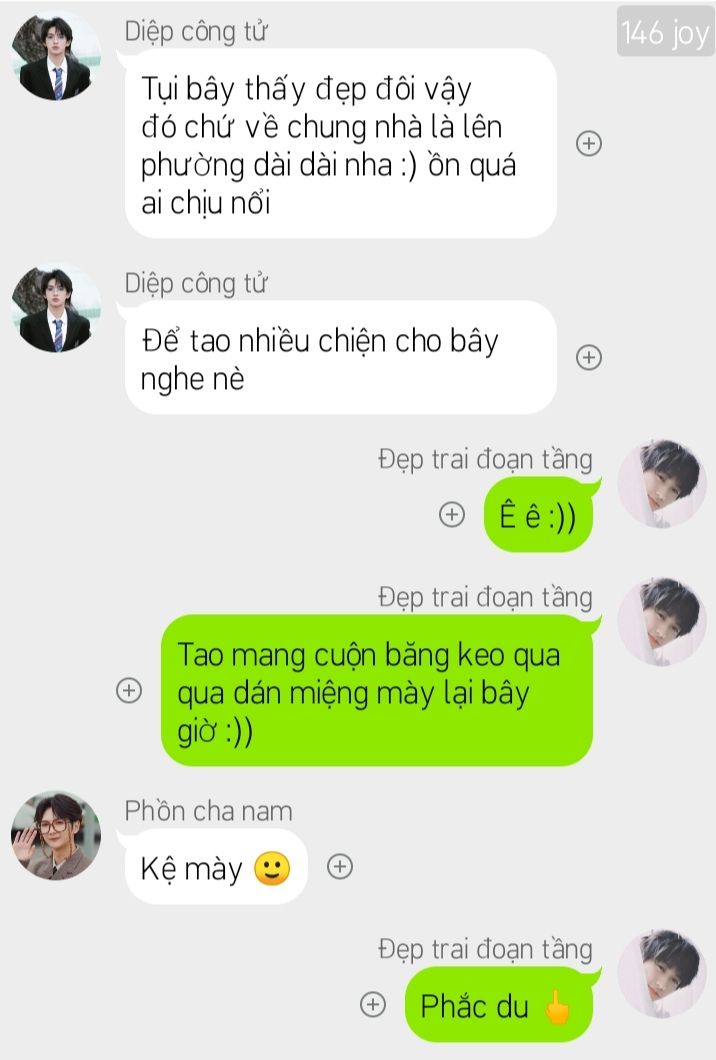716x1060 pixels.
Task: Open Diệp công tử's avatar on first message
Action: (x=56, y=56)
